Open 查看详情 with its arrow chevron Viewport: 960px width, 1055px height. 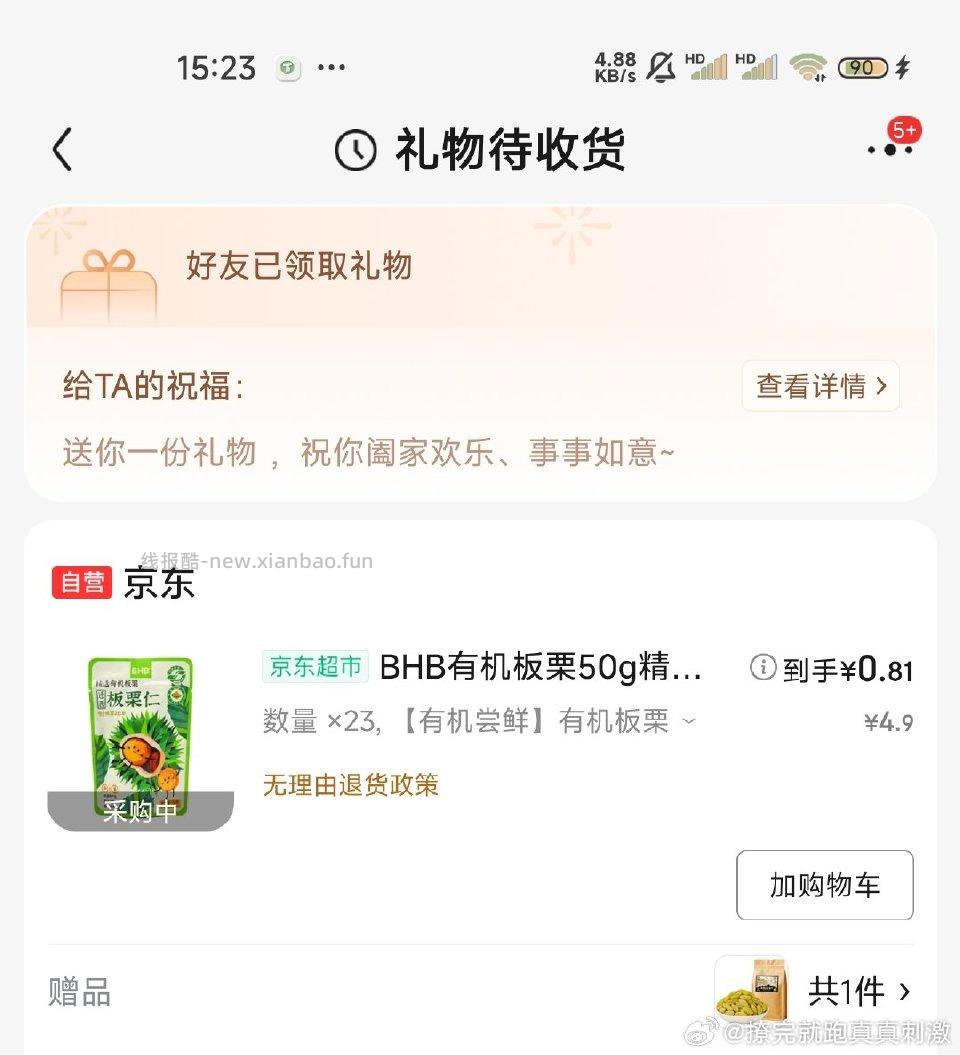(x=820, y=386)
